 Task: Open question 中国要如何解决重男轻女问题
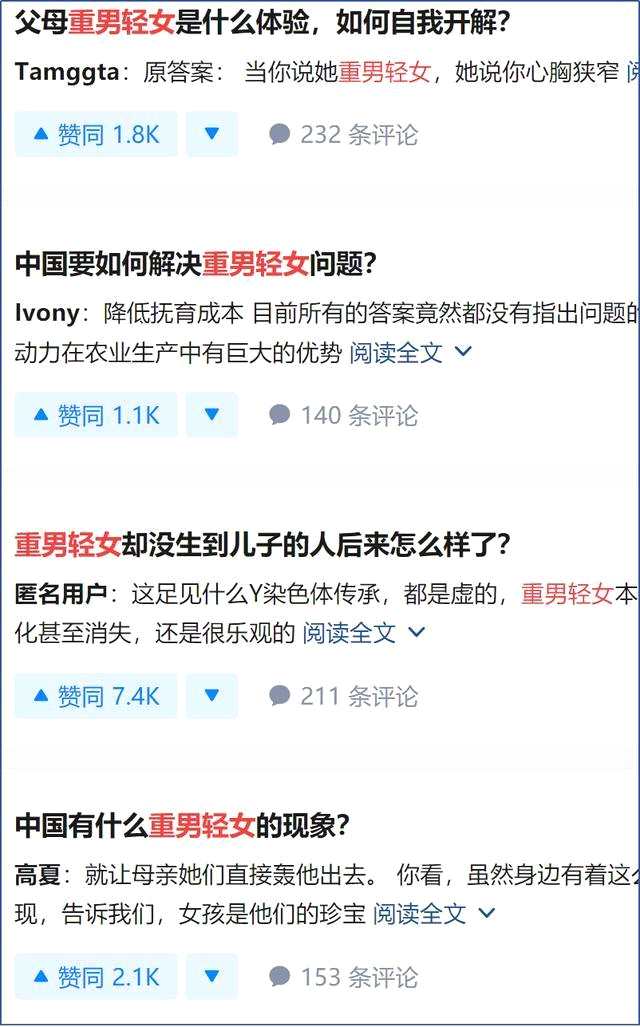[195, 265]
